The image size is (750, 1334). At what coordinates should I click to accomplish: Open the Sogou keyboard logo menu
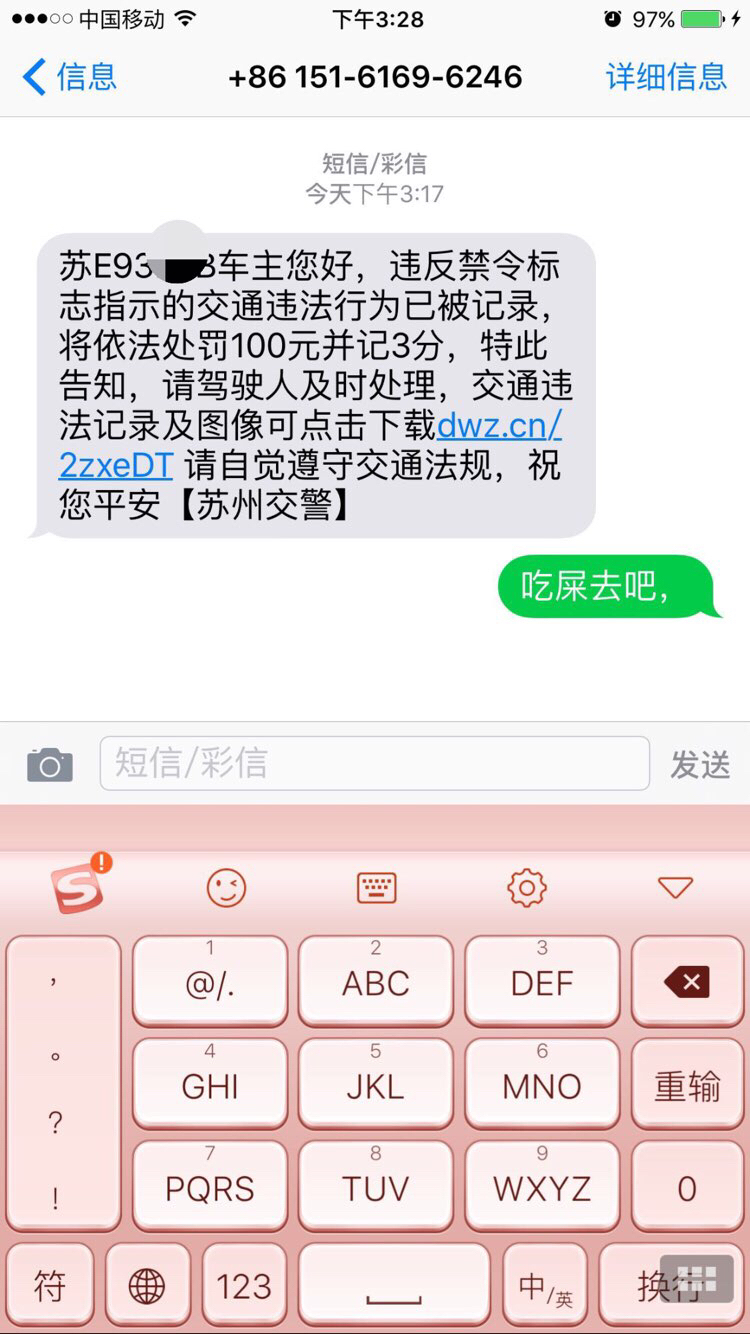(79, 886)
